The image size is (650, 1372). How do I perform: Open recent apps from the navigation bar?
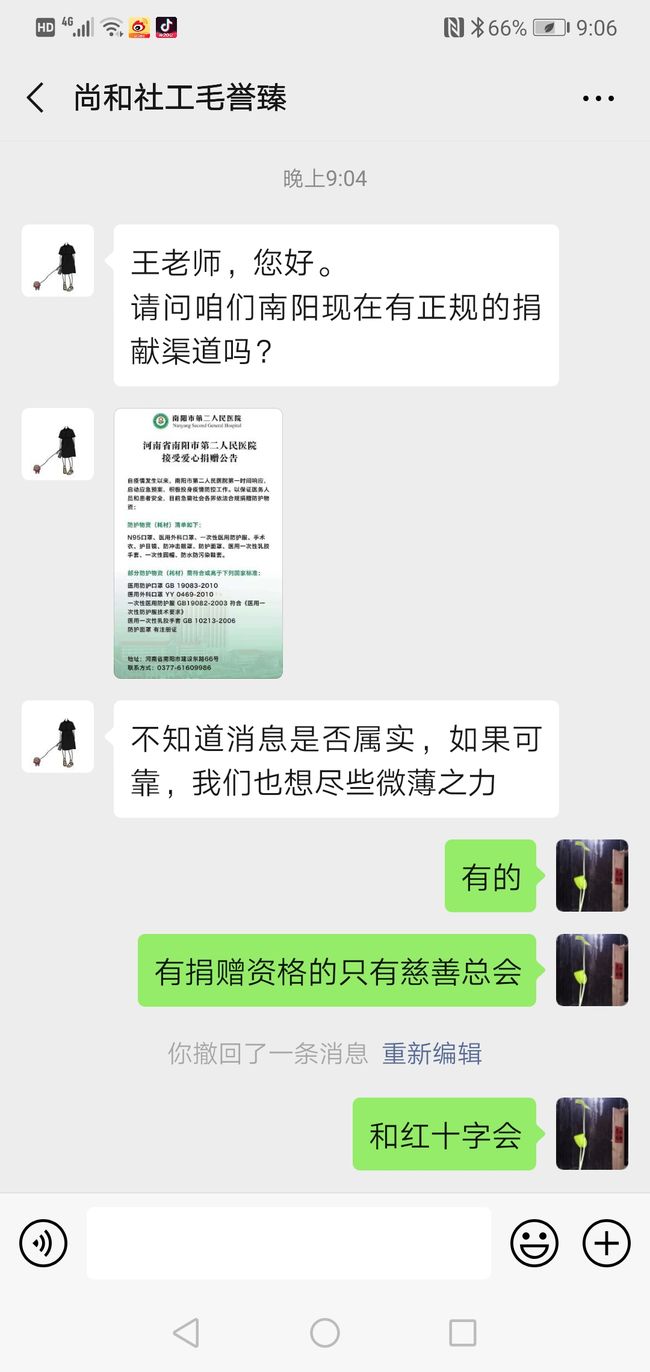click(462, 1332)
